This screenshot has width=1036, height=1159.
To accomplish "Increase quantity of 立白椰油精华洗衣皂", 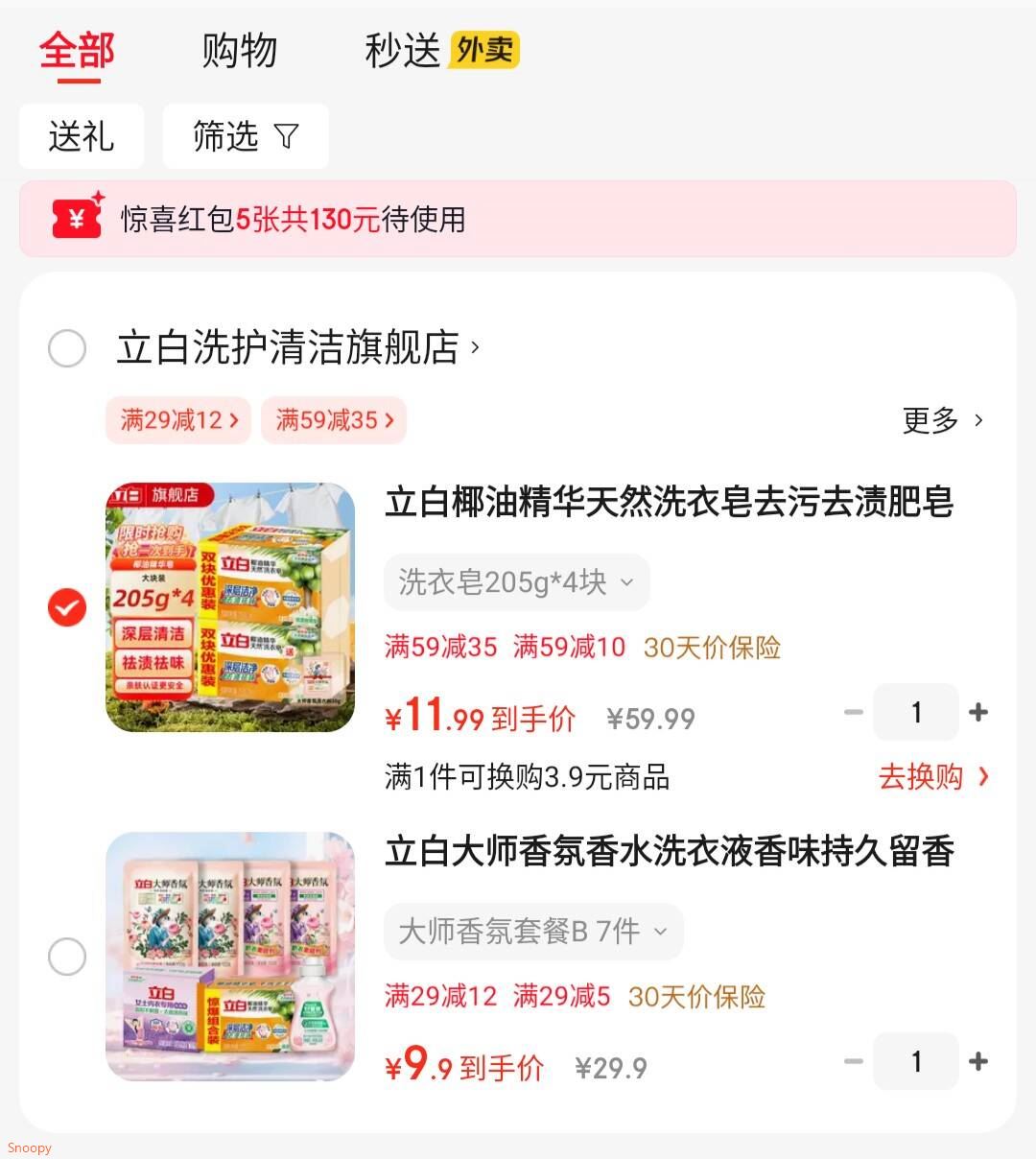I will click(978, 712).
